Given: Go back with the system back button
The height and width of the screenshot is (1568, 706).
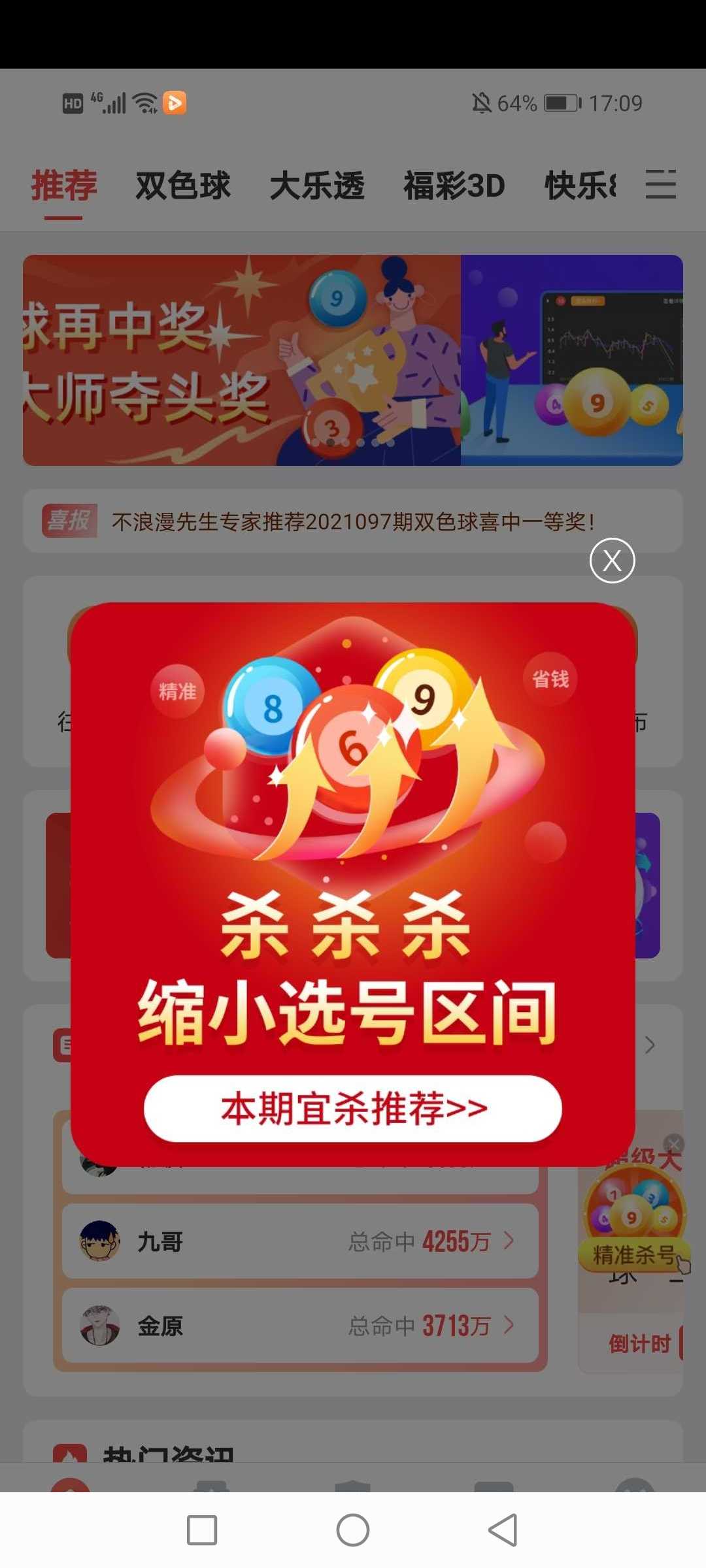Looking at the screenshot, I should coord(503,1530).
